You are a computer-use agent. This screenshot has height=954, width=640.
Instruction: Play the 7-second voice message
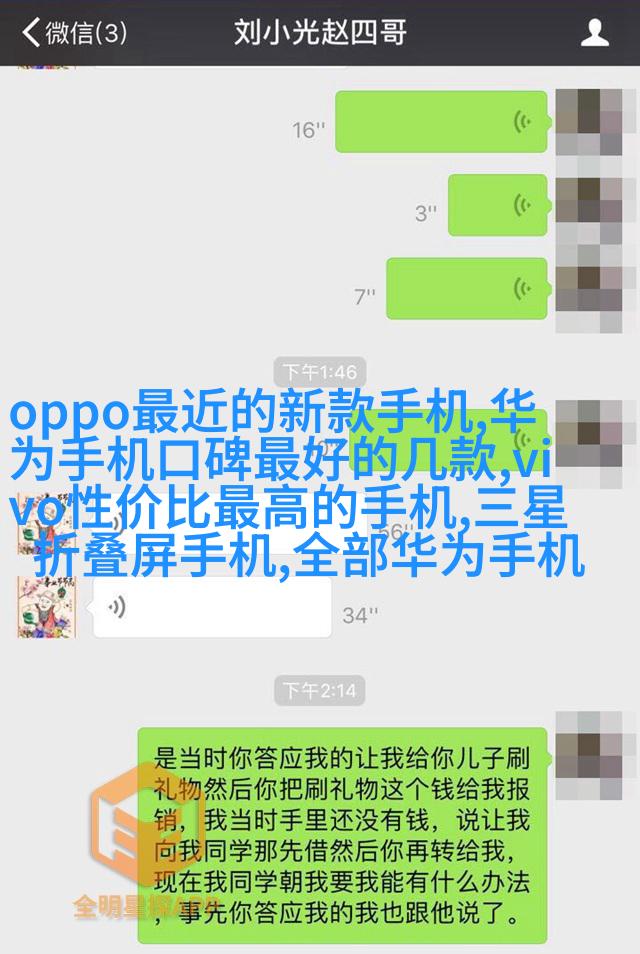tap(467, 289)
